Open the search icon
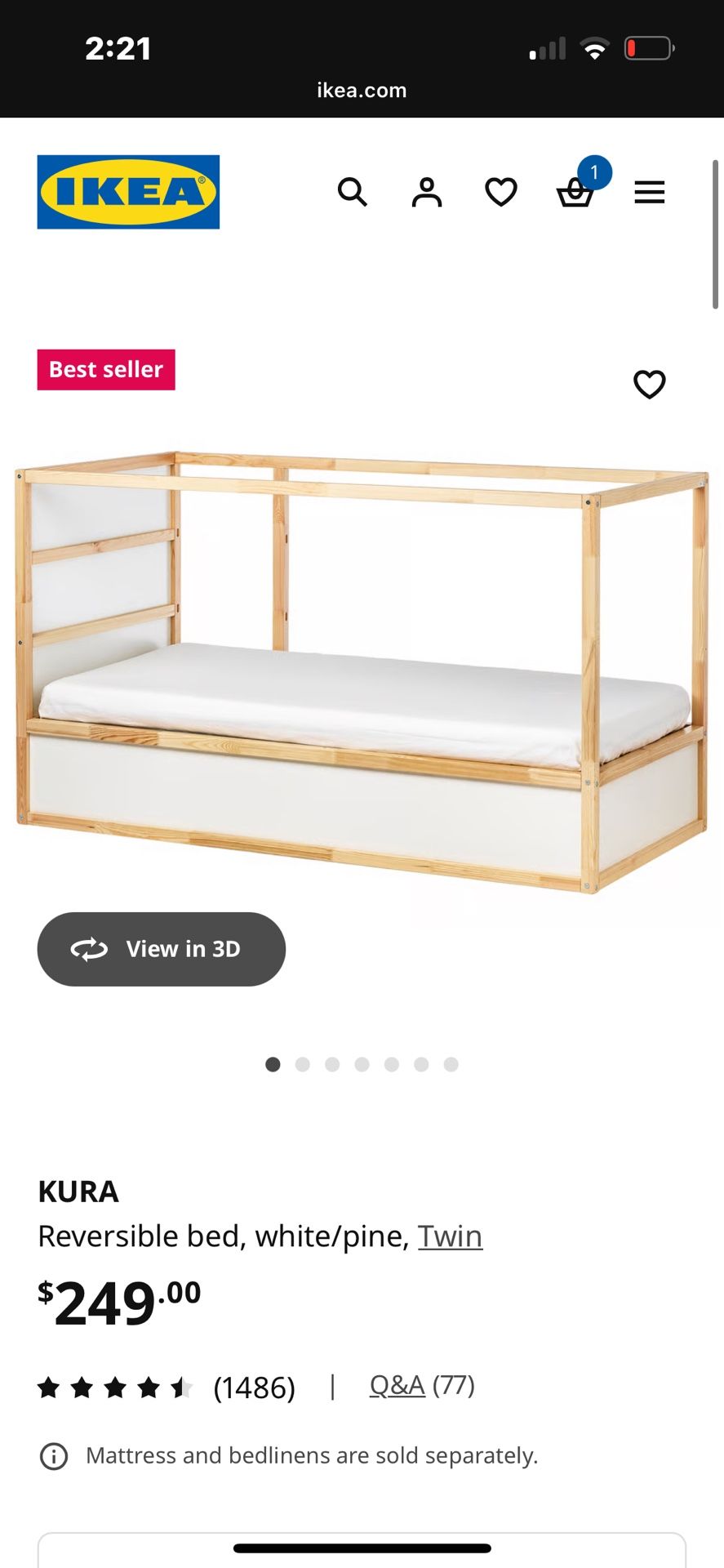Screen dimensions: 724x1568 pyautogui.click(x=352, y=192)
